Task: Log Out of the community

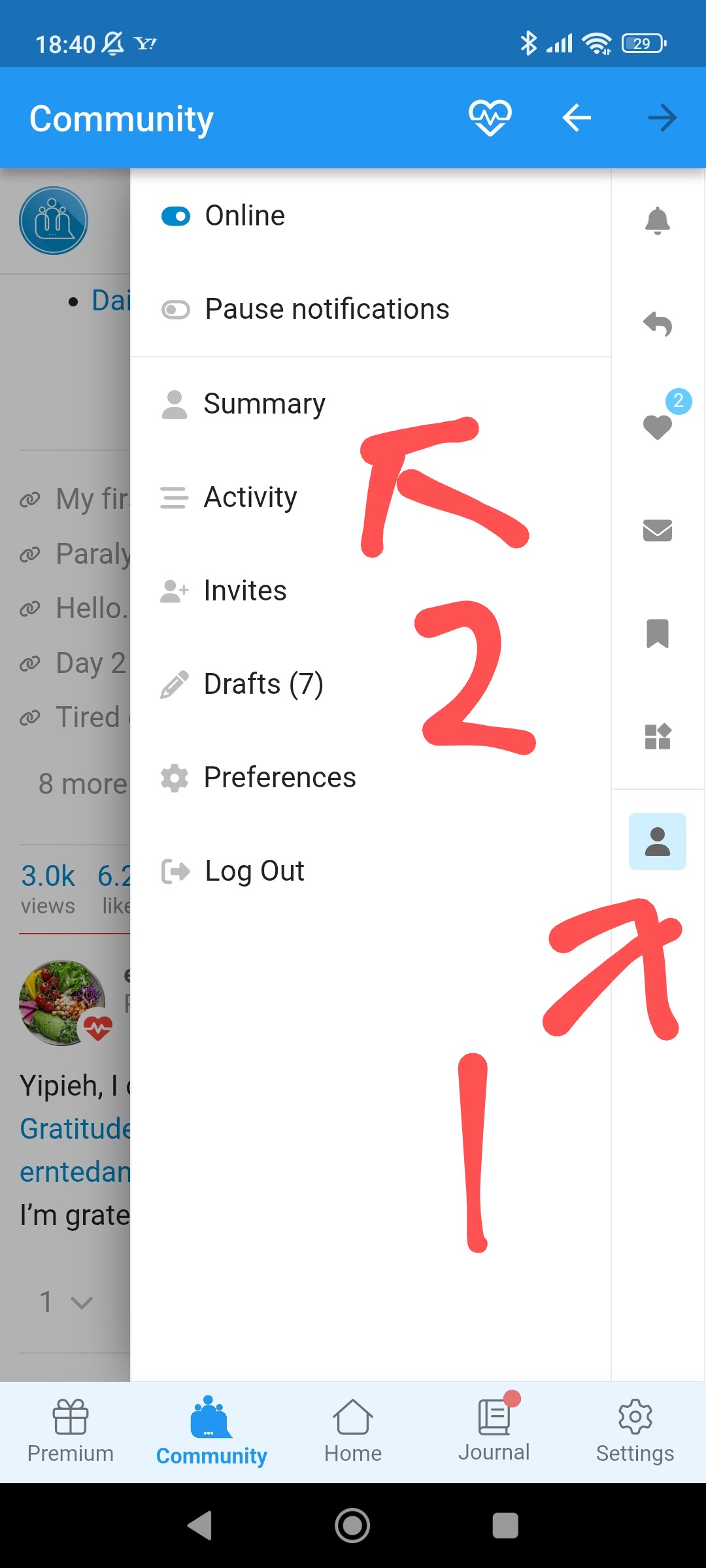Action: pyautogui.click(x=254, y=871)
